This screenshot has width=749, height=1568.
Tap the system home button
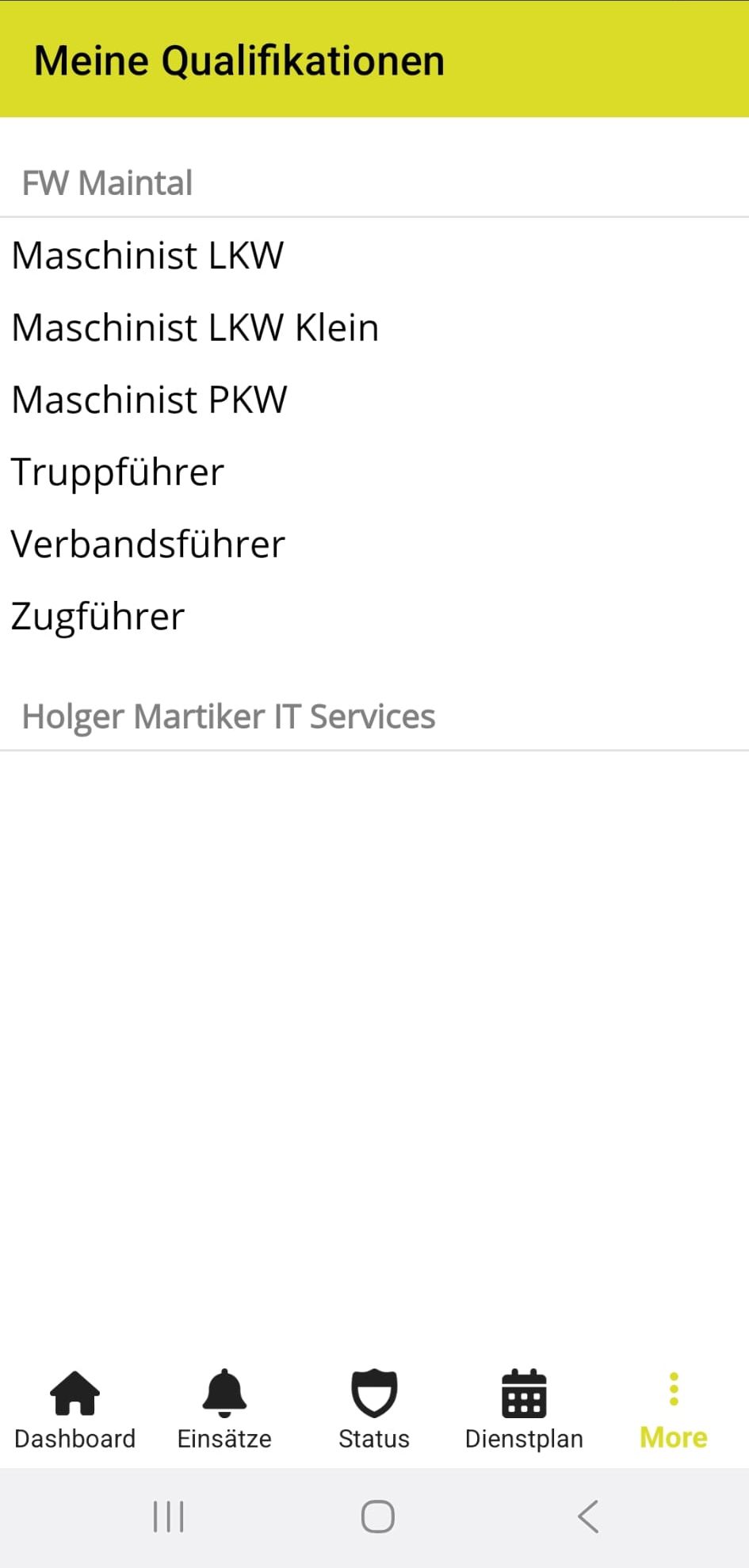click(377, 1516)
